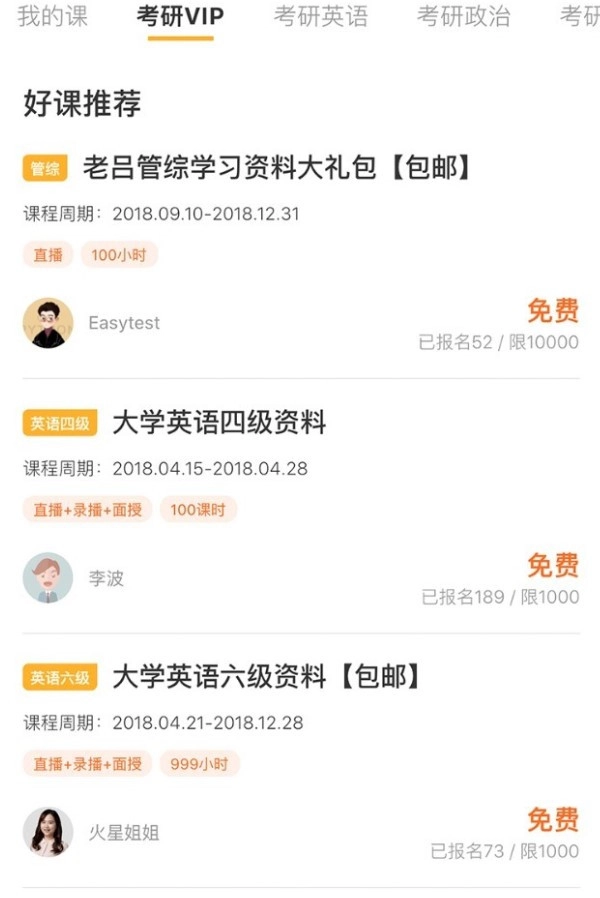The image size is (600, 898).
Task: Go to the 考研英语 tab
Action: pos(321,17)
